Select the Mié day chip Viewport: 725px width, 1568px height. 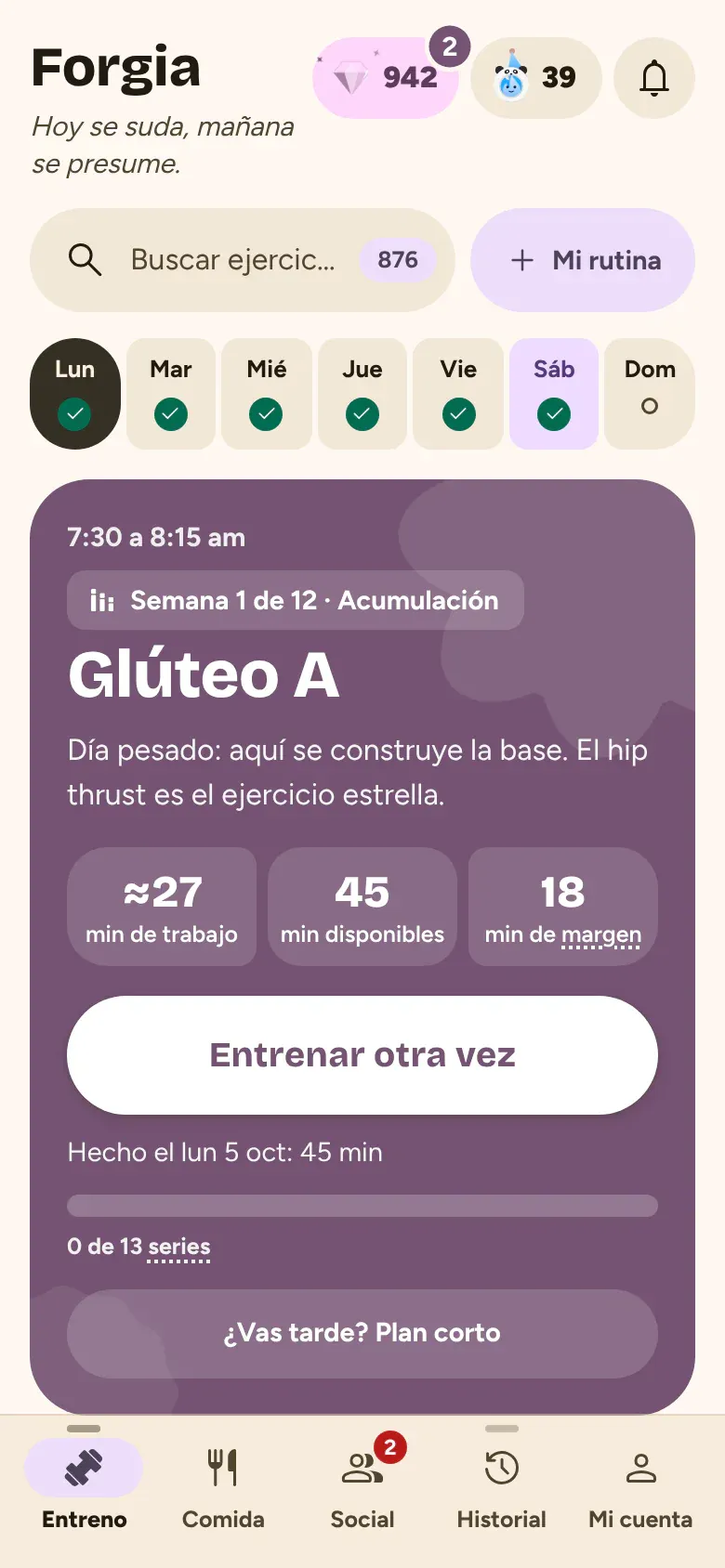267,394
